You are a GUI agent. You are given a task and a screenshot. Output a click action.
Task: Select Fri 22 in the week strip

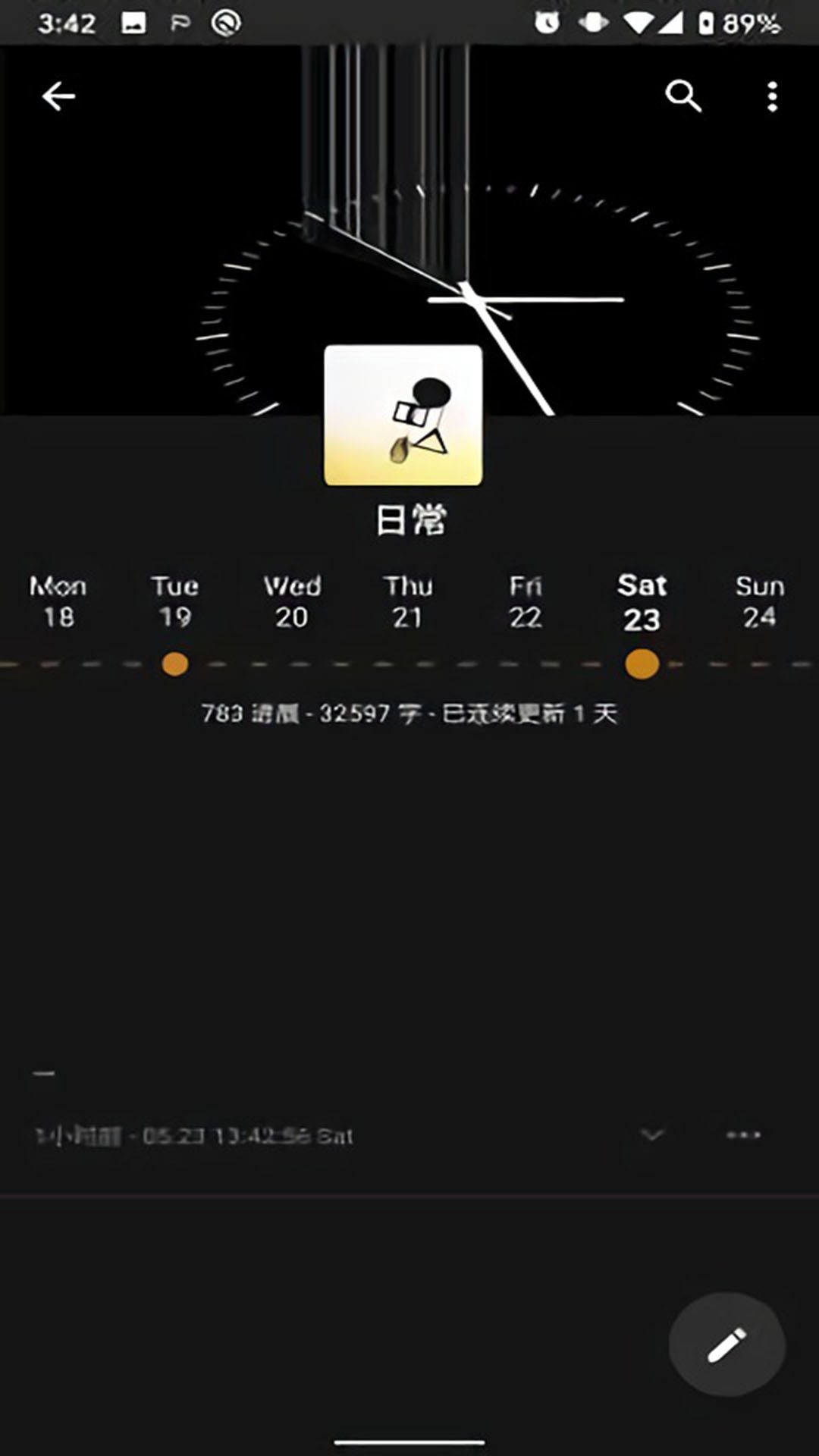525,601
